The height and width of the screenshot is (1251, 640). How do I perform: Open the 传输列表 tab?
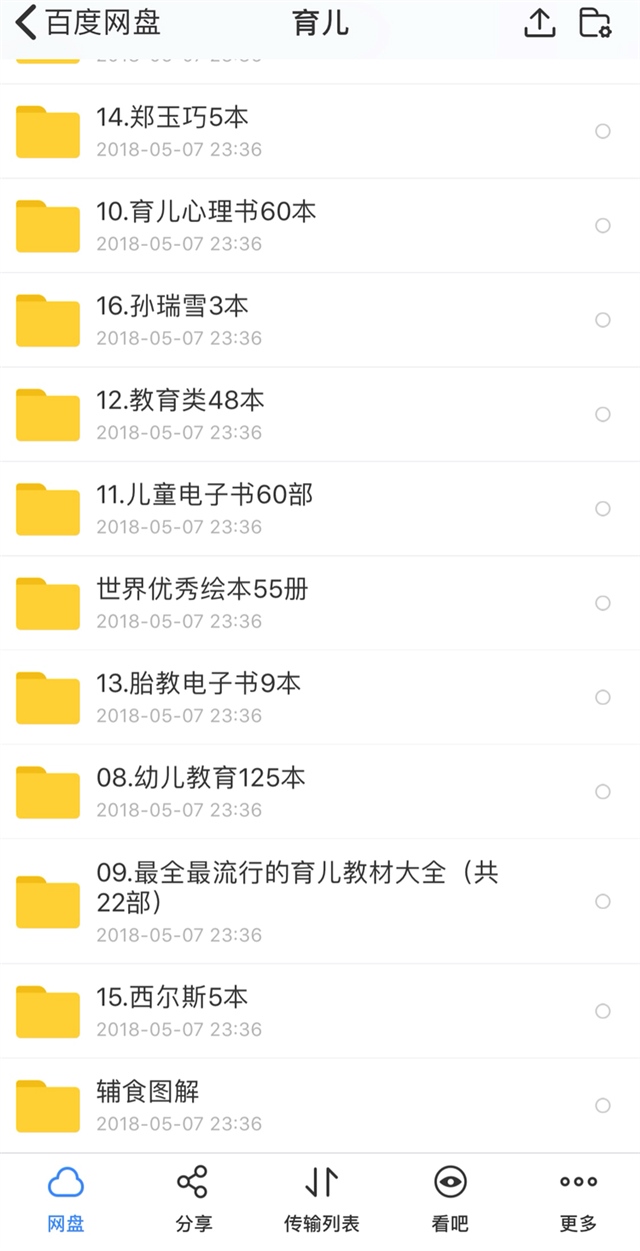(x=321, y=1200)
